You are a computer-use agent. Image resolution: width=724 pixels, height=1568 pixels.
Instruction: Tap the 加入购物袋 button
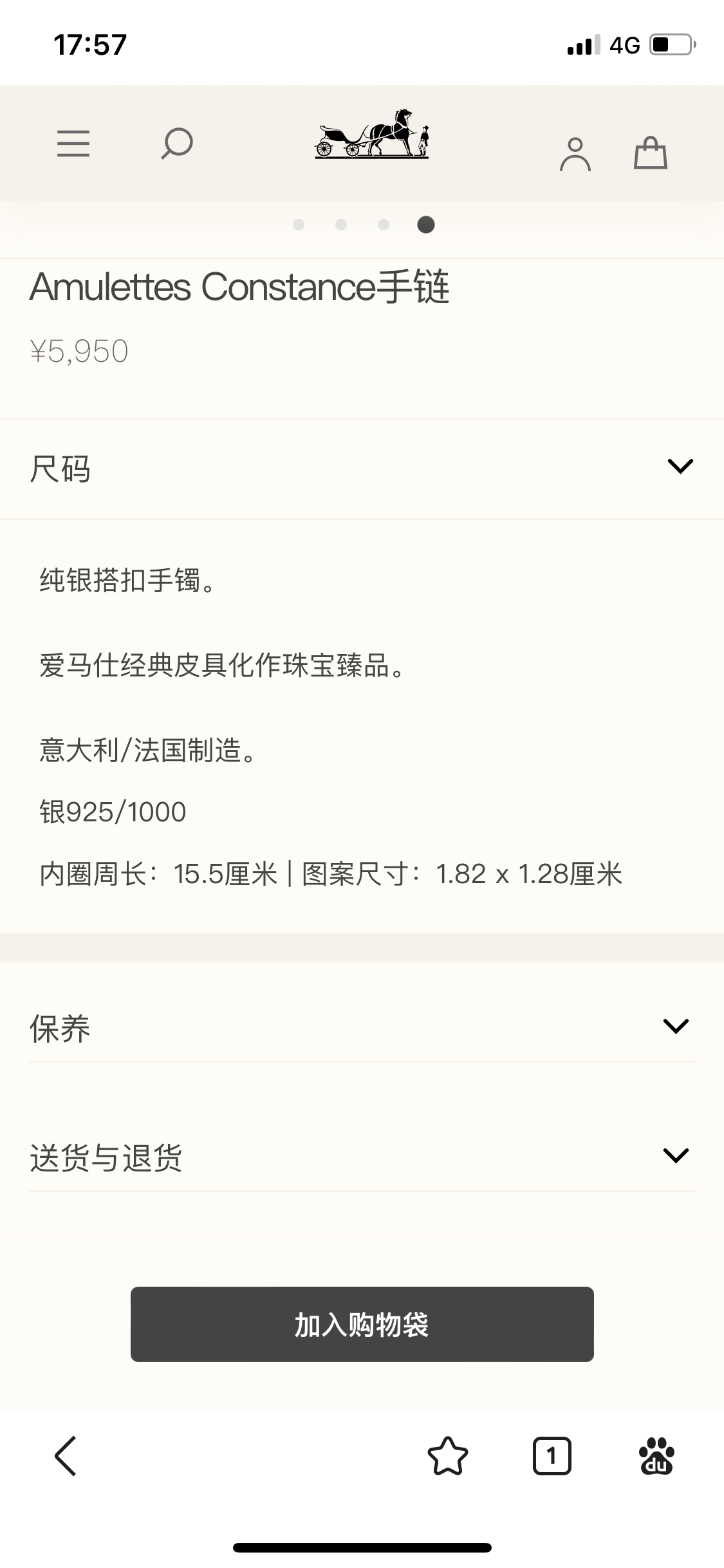pyautogui.click(x=362, y=1324)
